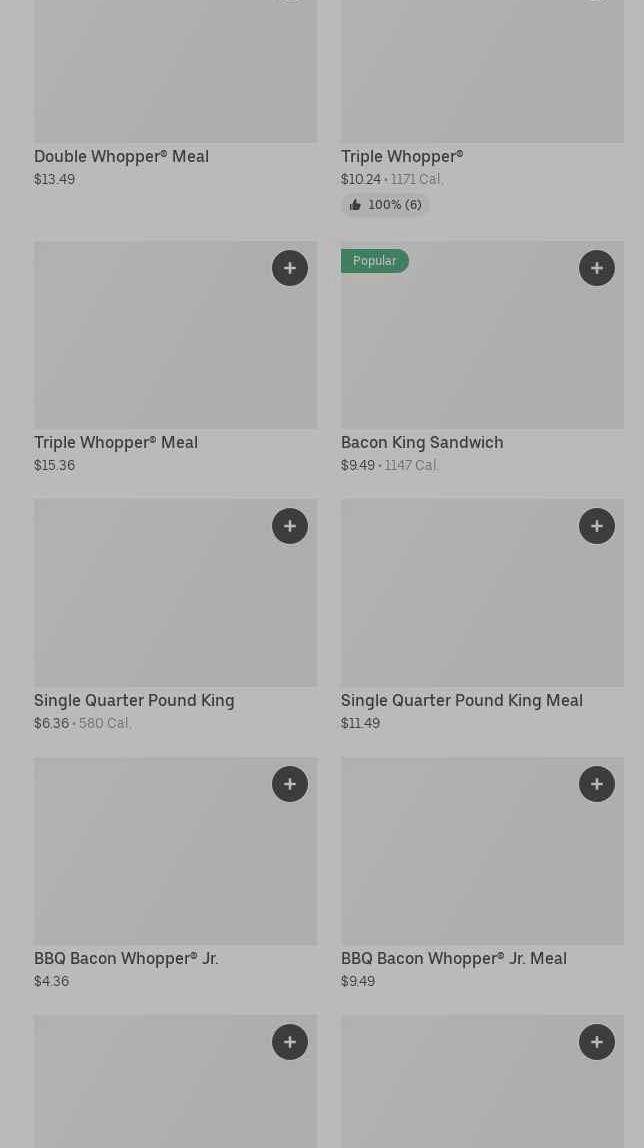Add BBQ Bacon Whopper Jr. Meal
Viewport: 644px width, 1148px height.
tap(596, 784)
